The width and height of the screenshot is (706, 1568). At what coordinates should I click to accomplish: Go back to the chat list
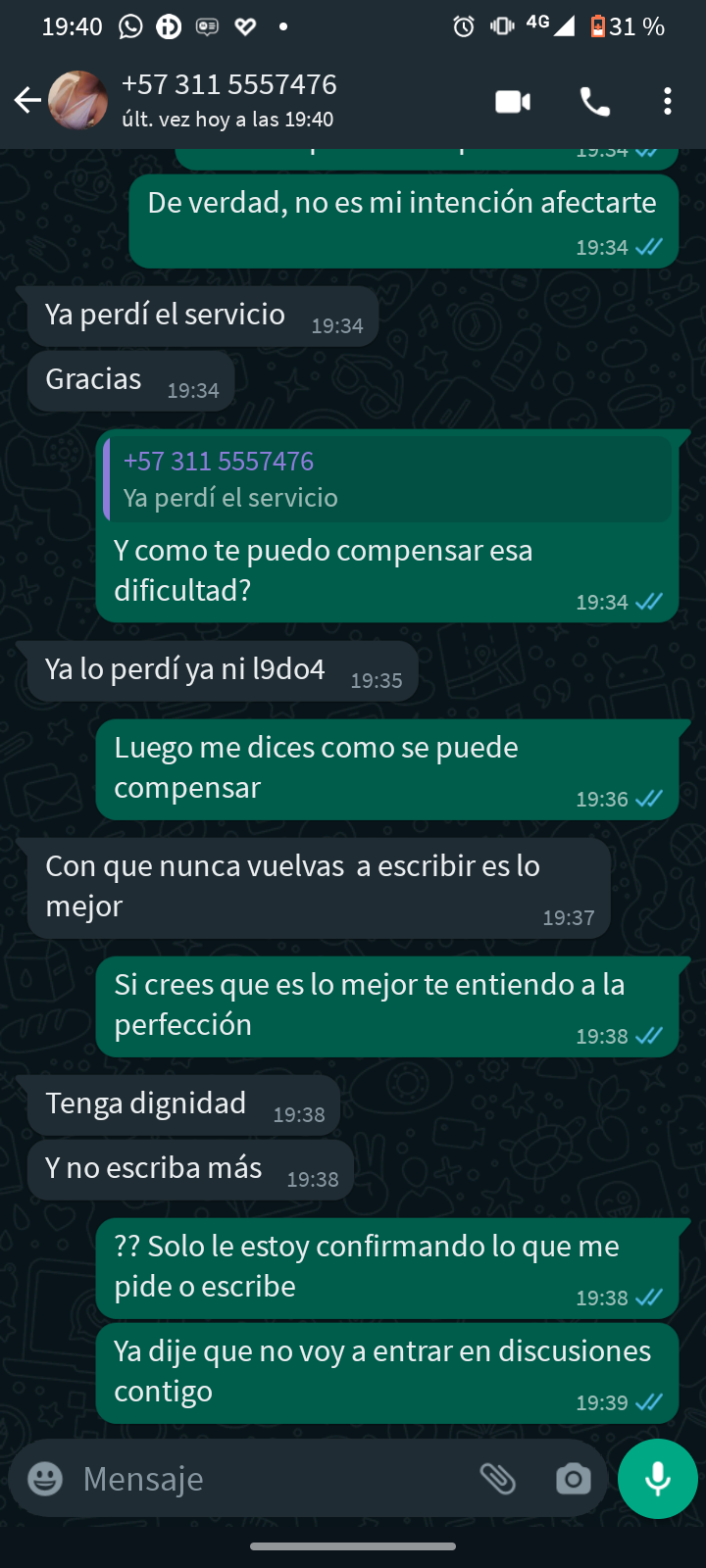click(27, 100)
